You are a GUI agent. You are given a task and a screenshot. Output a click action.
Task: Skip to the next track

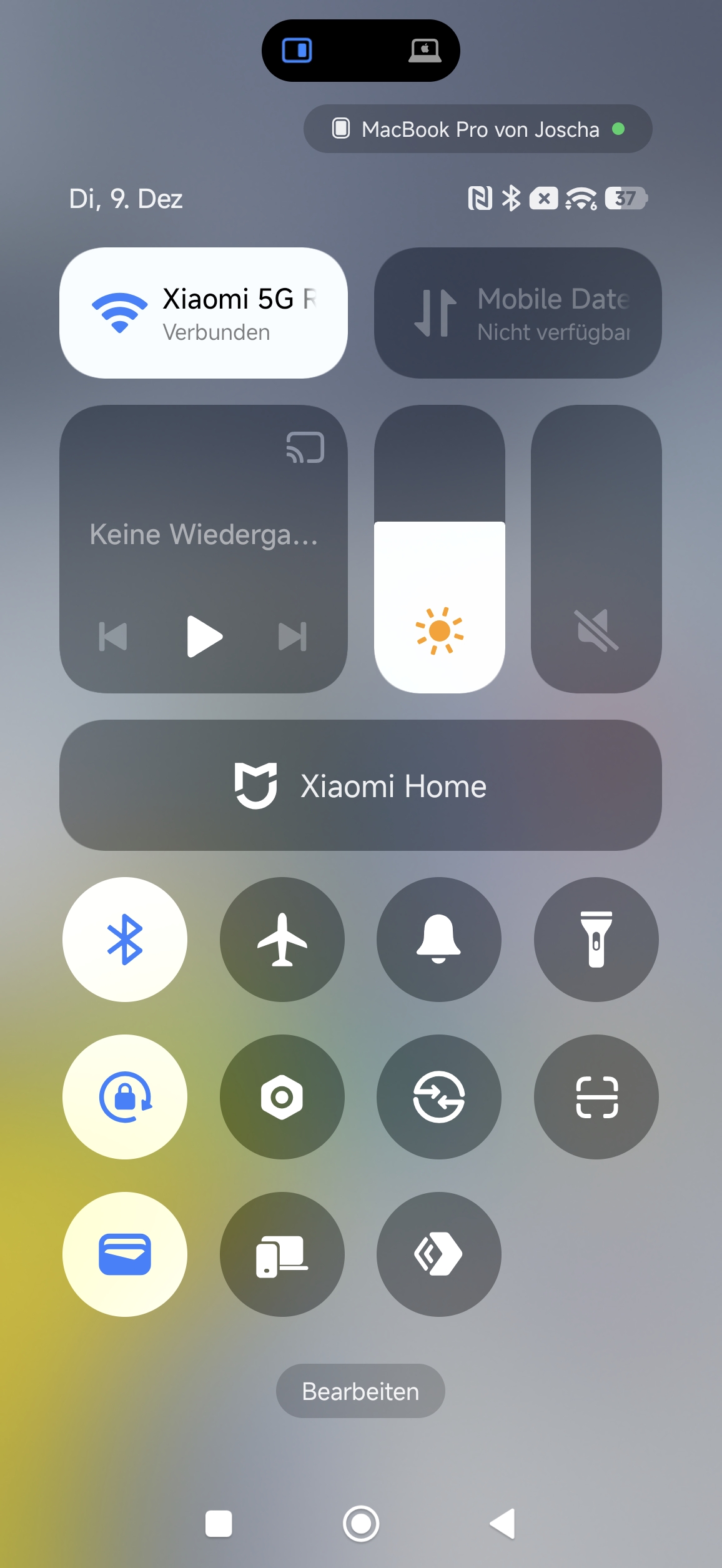click(x=292, y=637)
